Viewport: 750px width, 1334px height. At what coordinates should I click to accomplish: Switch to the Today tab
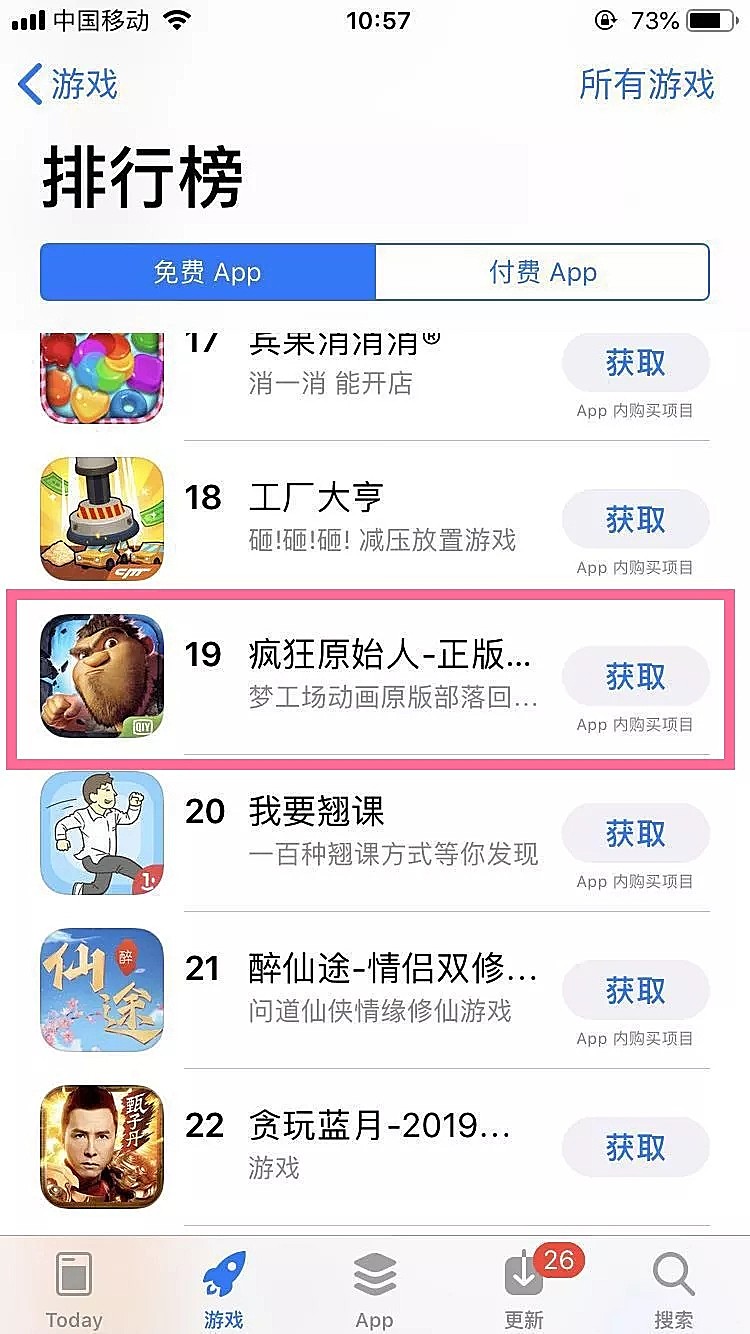(x=74, y=1290)
